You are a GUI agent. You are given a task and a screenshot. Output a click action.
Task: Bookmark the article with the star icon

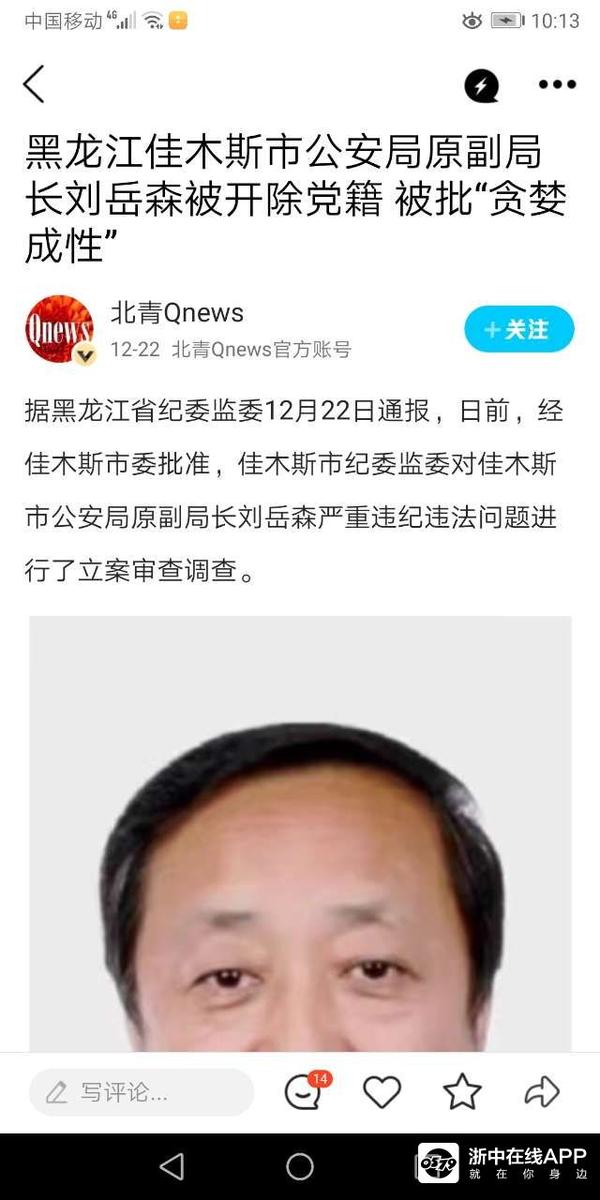click(x=461, y=1092)
